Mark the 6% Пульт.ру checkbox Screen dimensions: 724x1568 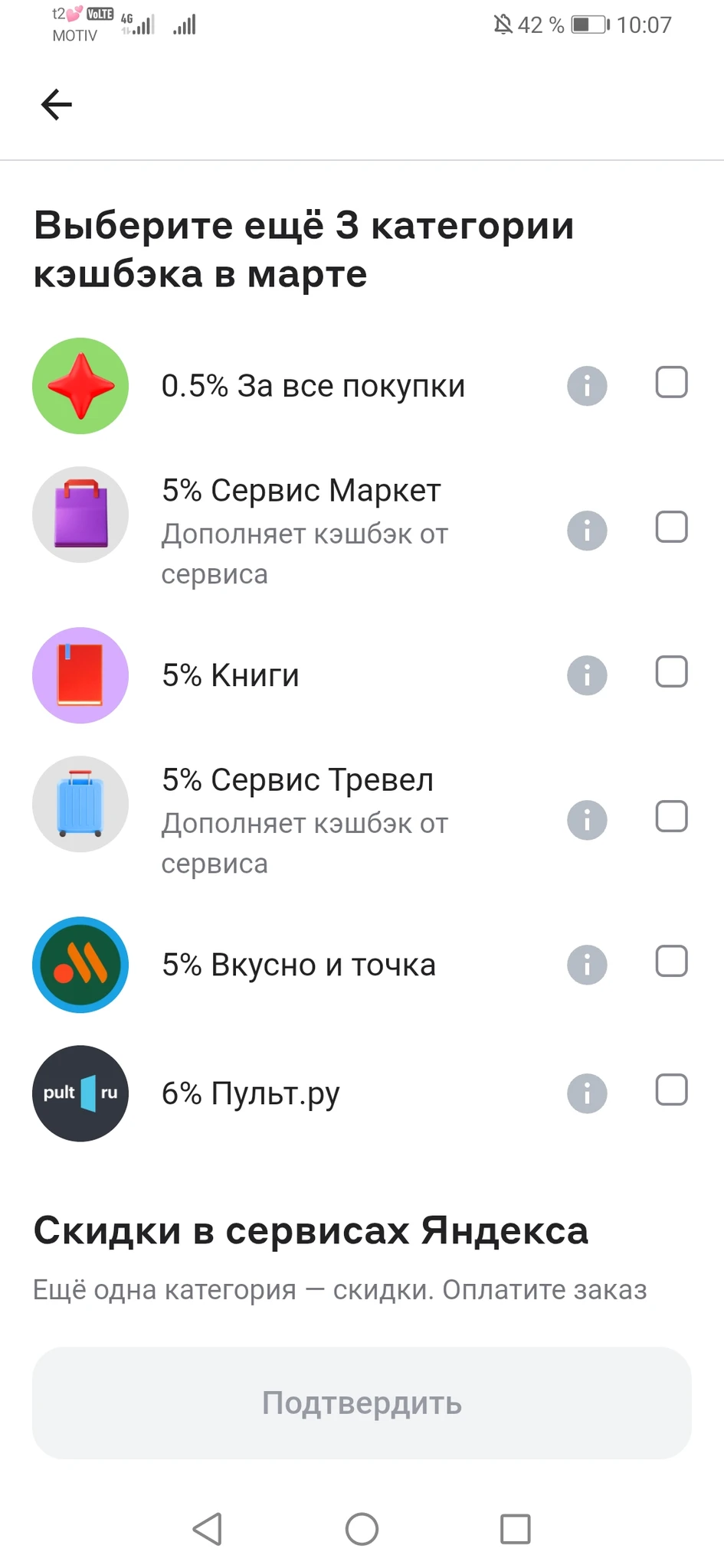click(x=671, y=1089)
